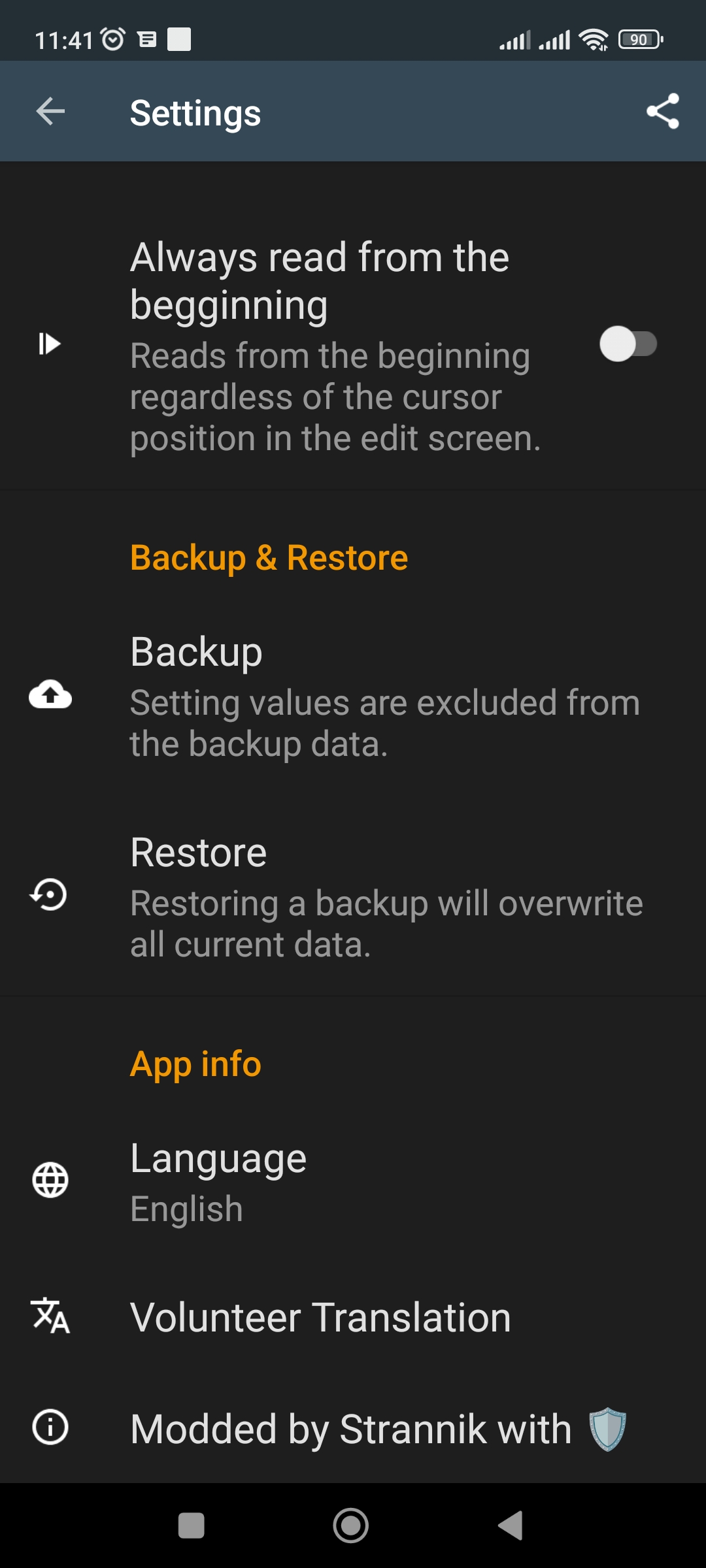Open the Backup option
Viewport: 706px width, 1568px height.
(353, 695)
